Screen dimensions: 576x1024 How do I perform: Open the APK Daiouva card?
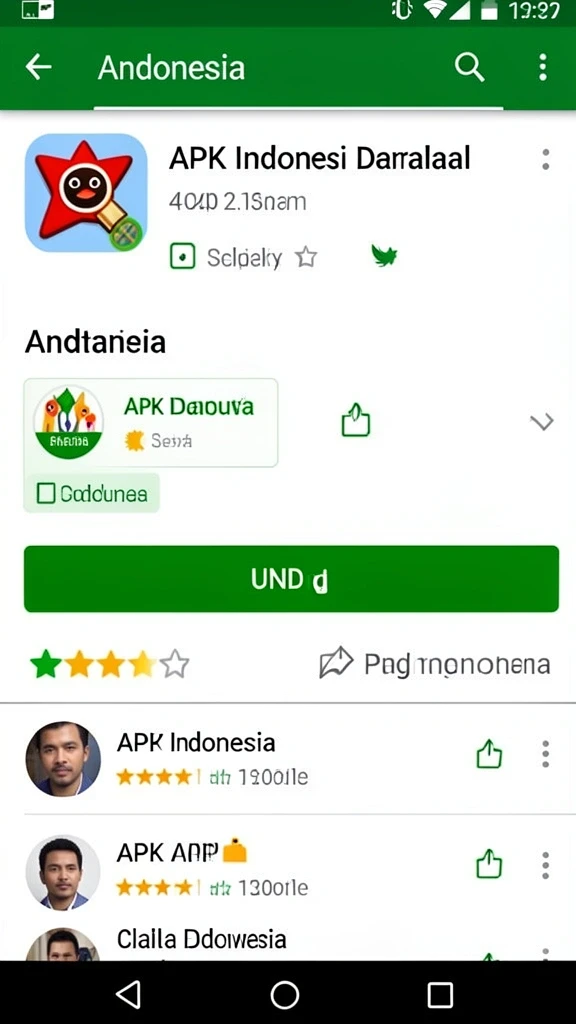click(151, 423)
